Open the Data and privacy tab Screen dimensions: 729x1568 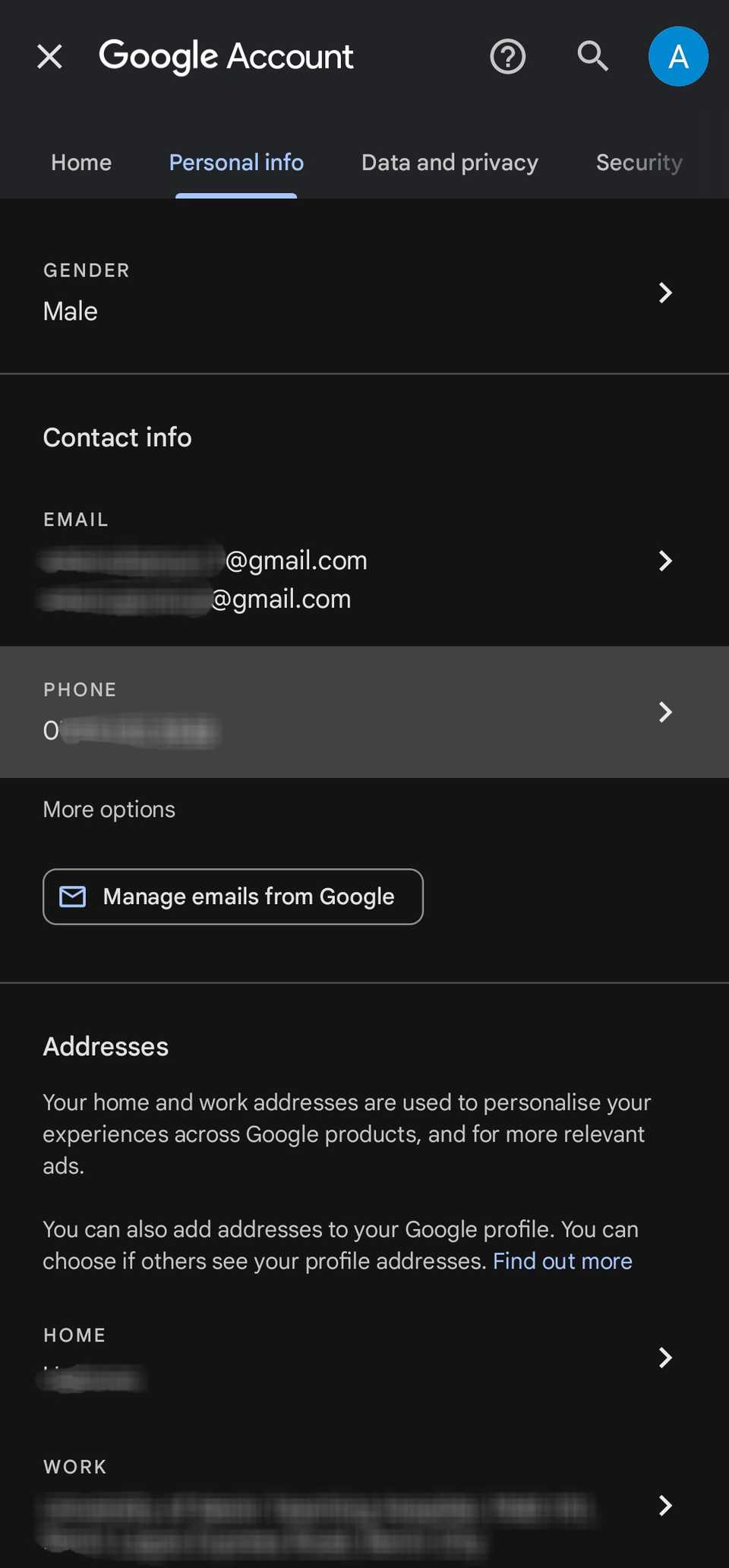pos(450,162)
